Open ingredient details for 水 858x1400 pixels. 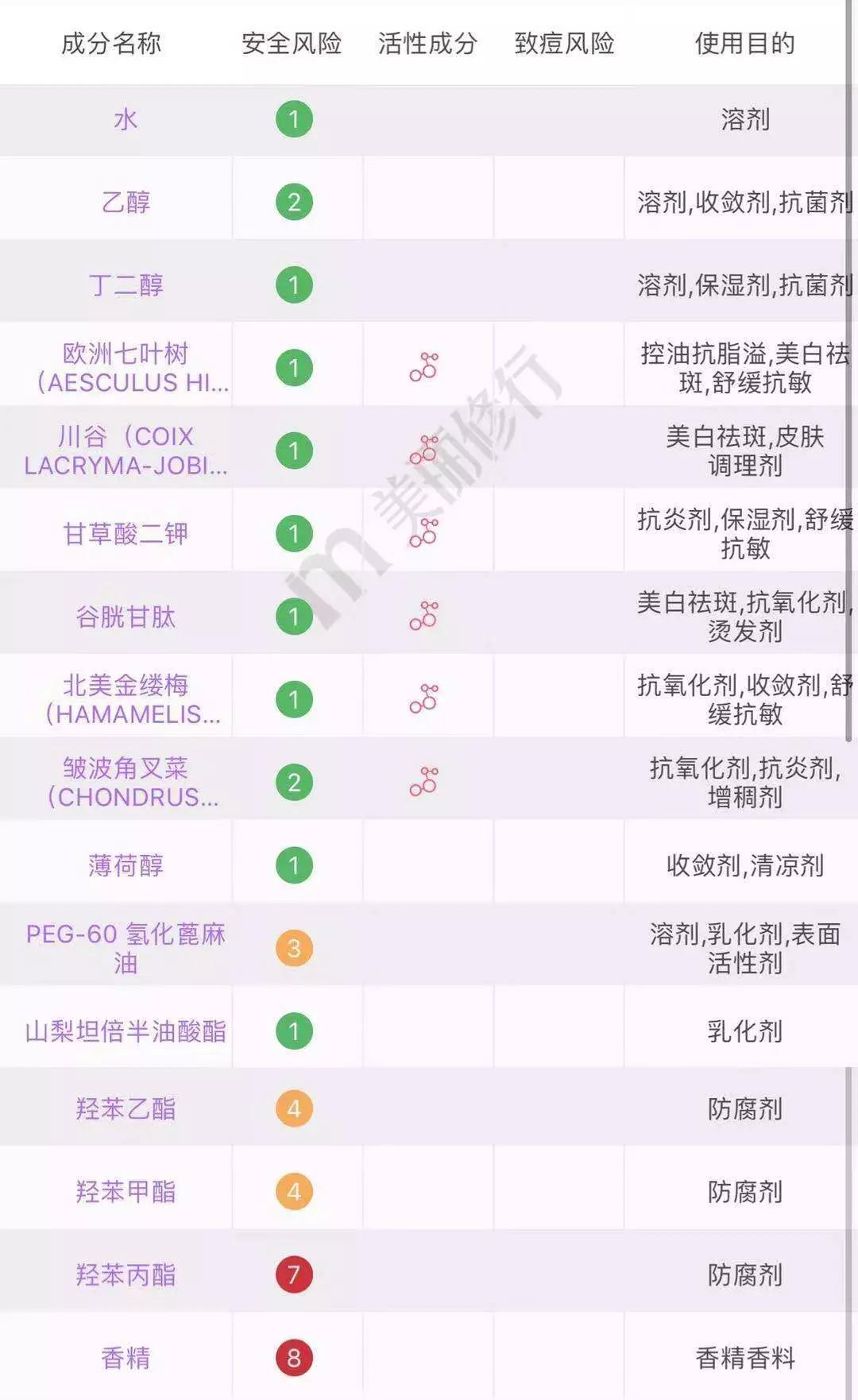tap(126, 120)
